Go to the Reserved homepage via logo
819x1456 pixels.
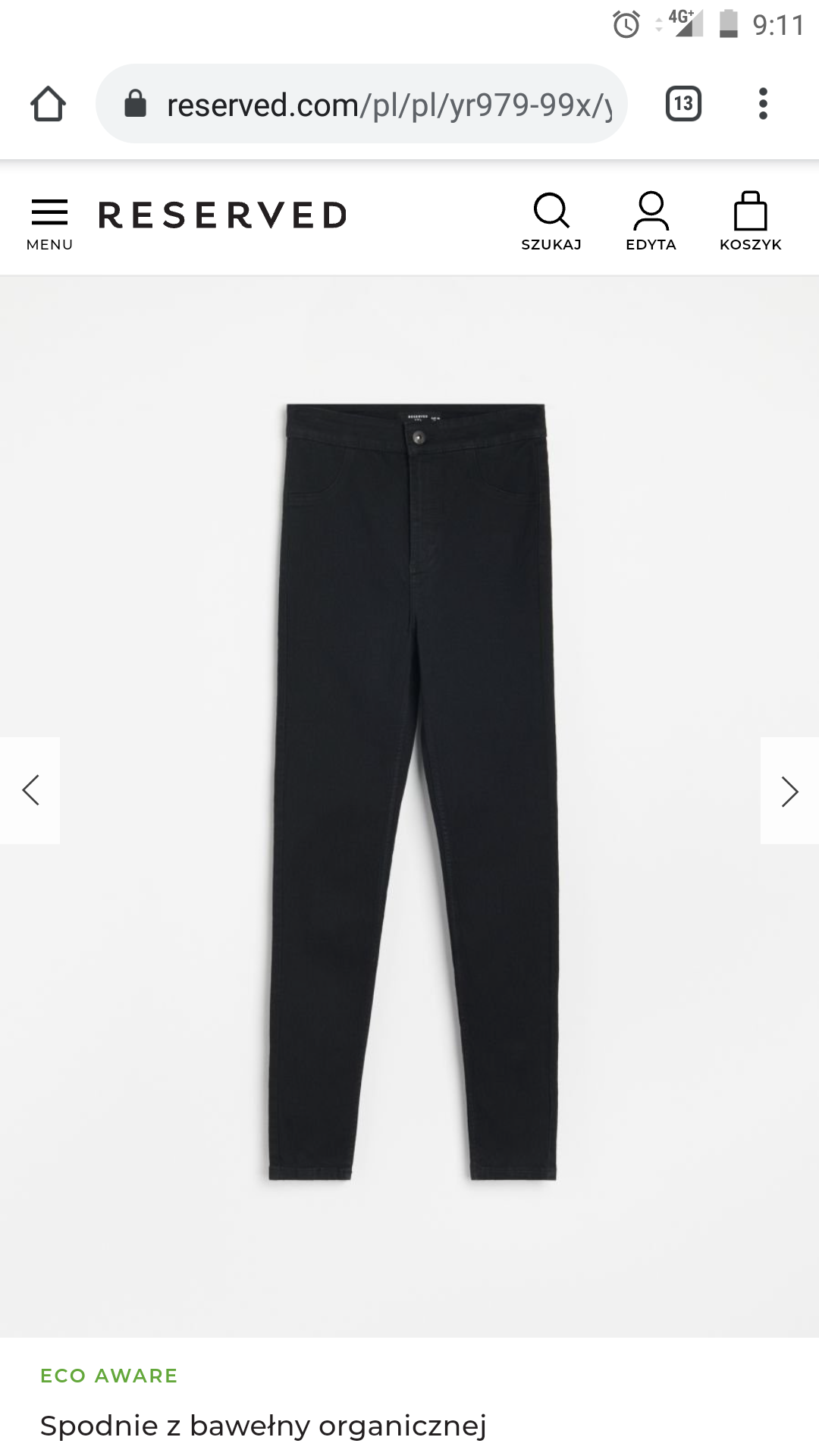[x=223, y=215]
